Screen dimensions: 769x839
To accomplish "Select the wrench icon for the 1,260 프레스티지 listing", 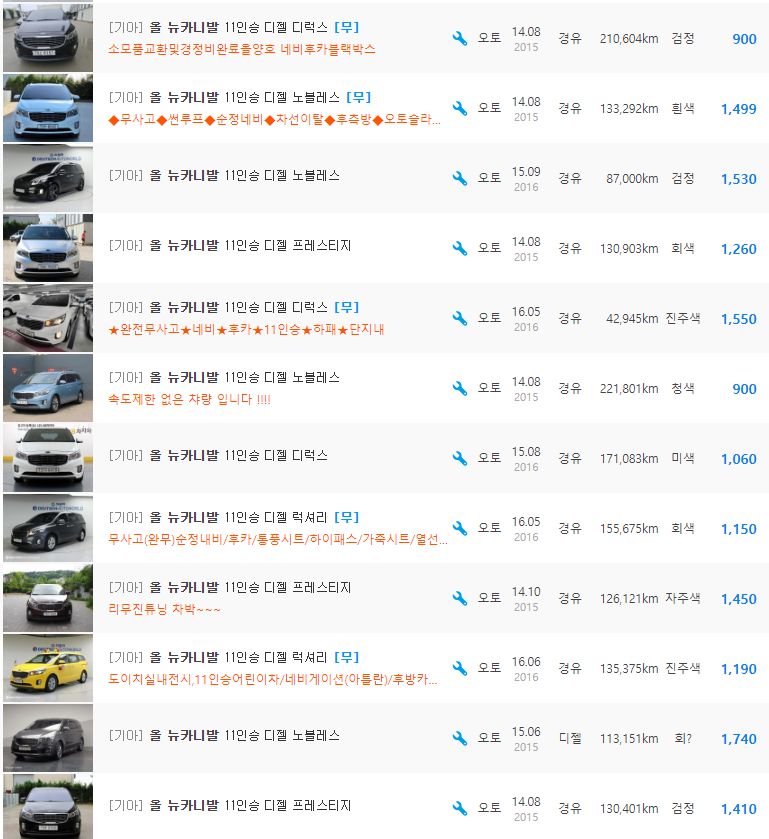I will [x=460, y=248].
